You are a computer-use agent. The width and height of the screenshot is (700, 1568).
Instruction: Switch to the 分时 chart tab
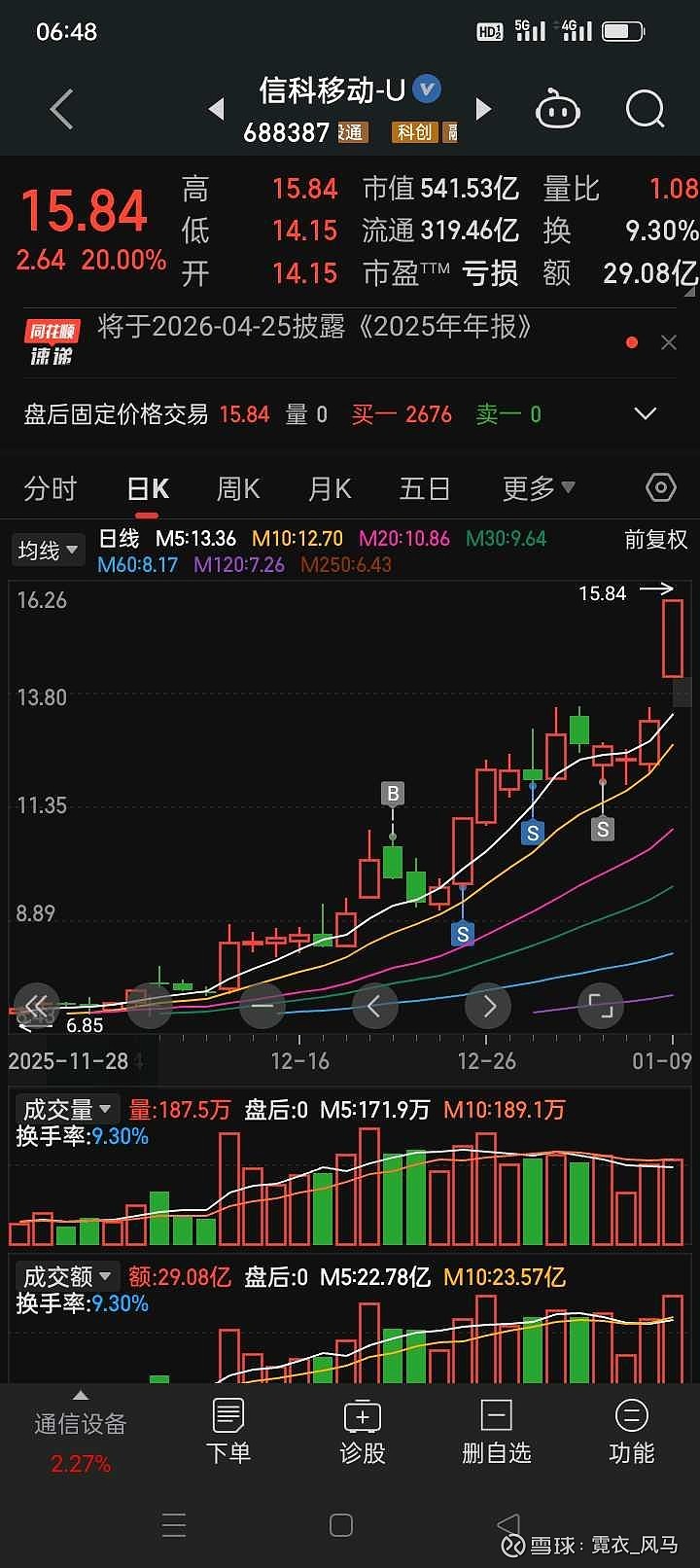pyautogui.click(x=50, y=488)
